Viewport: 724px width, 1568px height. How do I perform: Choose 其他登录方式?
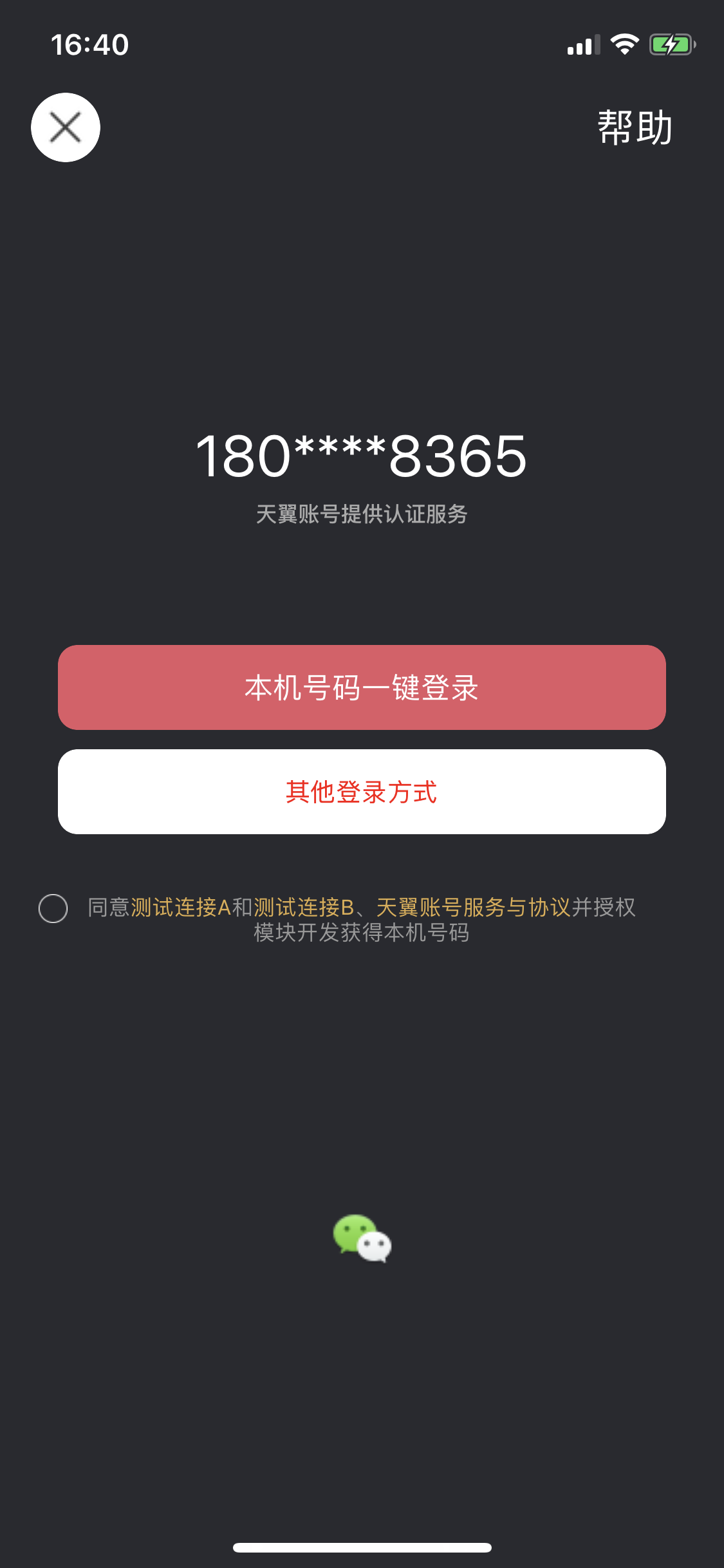tap(362, 792)
